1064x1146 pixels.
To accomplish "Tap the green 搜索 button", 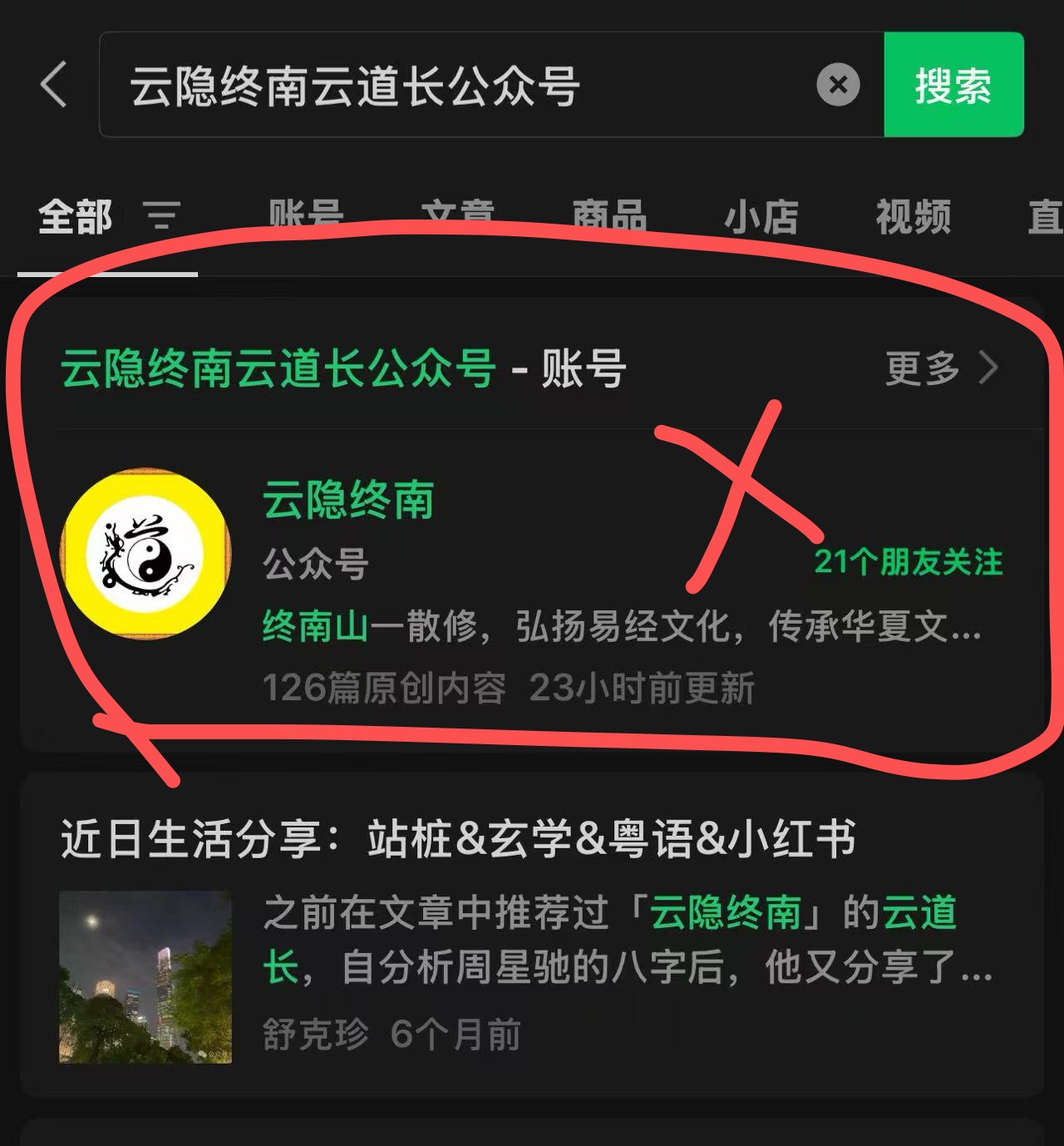I will tap(953, 85).
